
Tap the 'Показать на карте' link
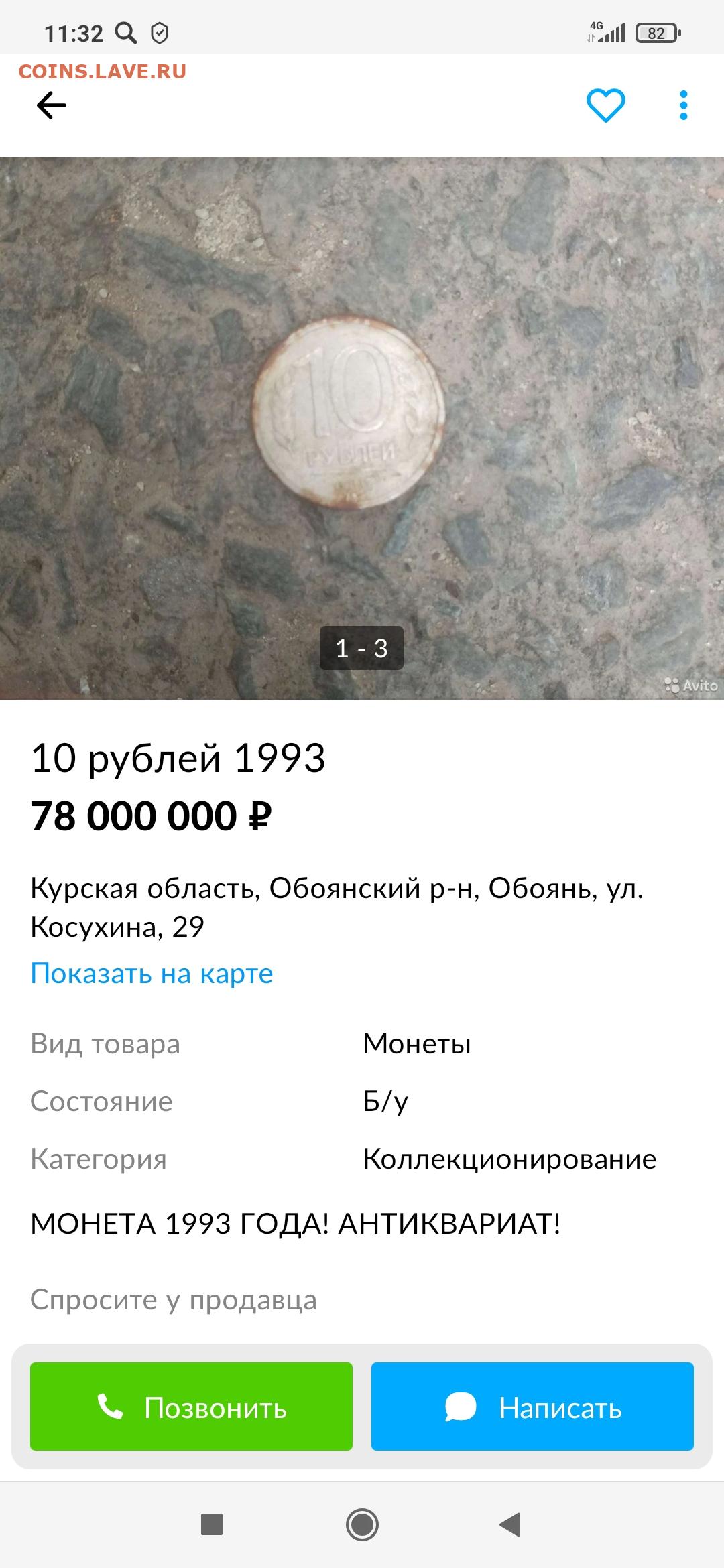152,974
